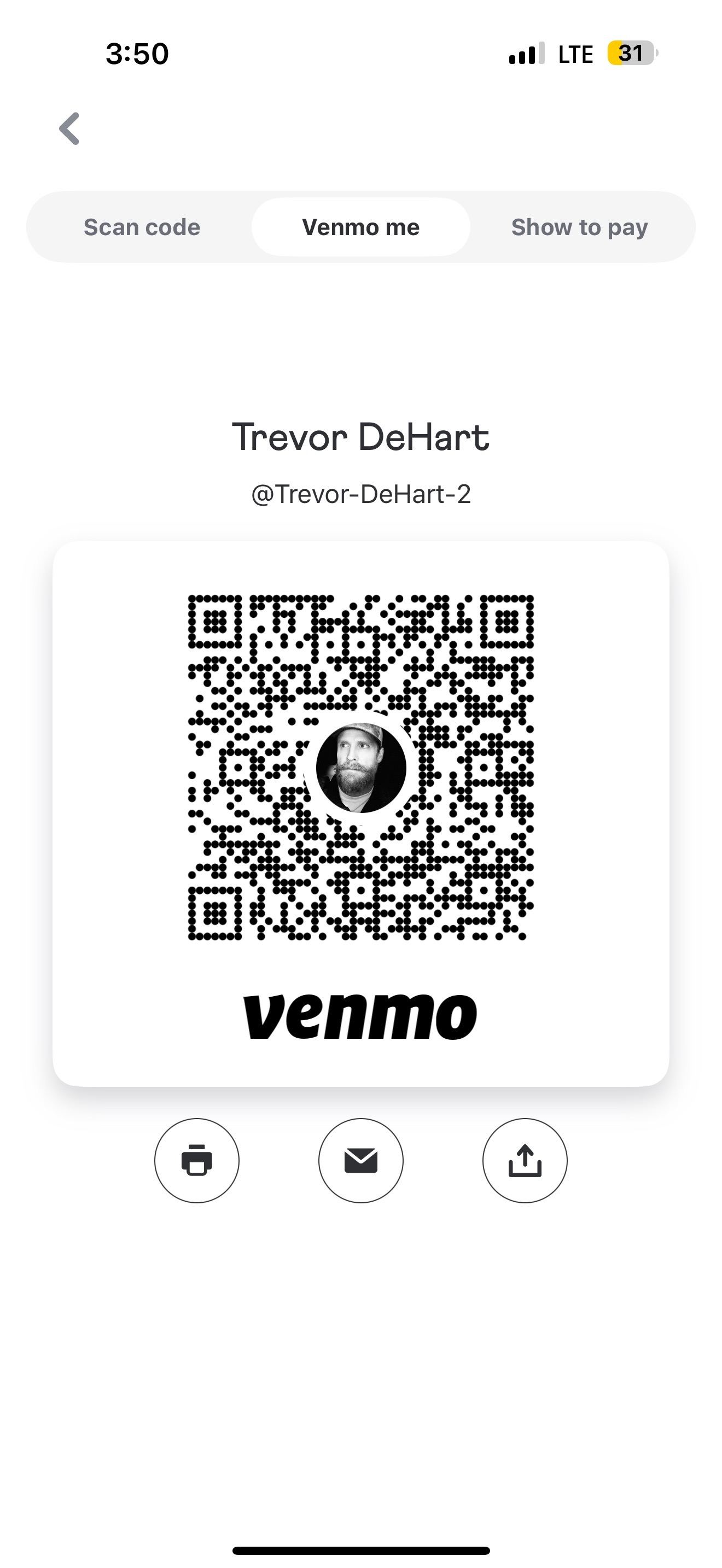Email the QR code via envelope icon
The image size is (722, 1568).
tap(361, 1160)
